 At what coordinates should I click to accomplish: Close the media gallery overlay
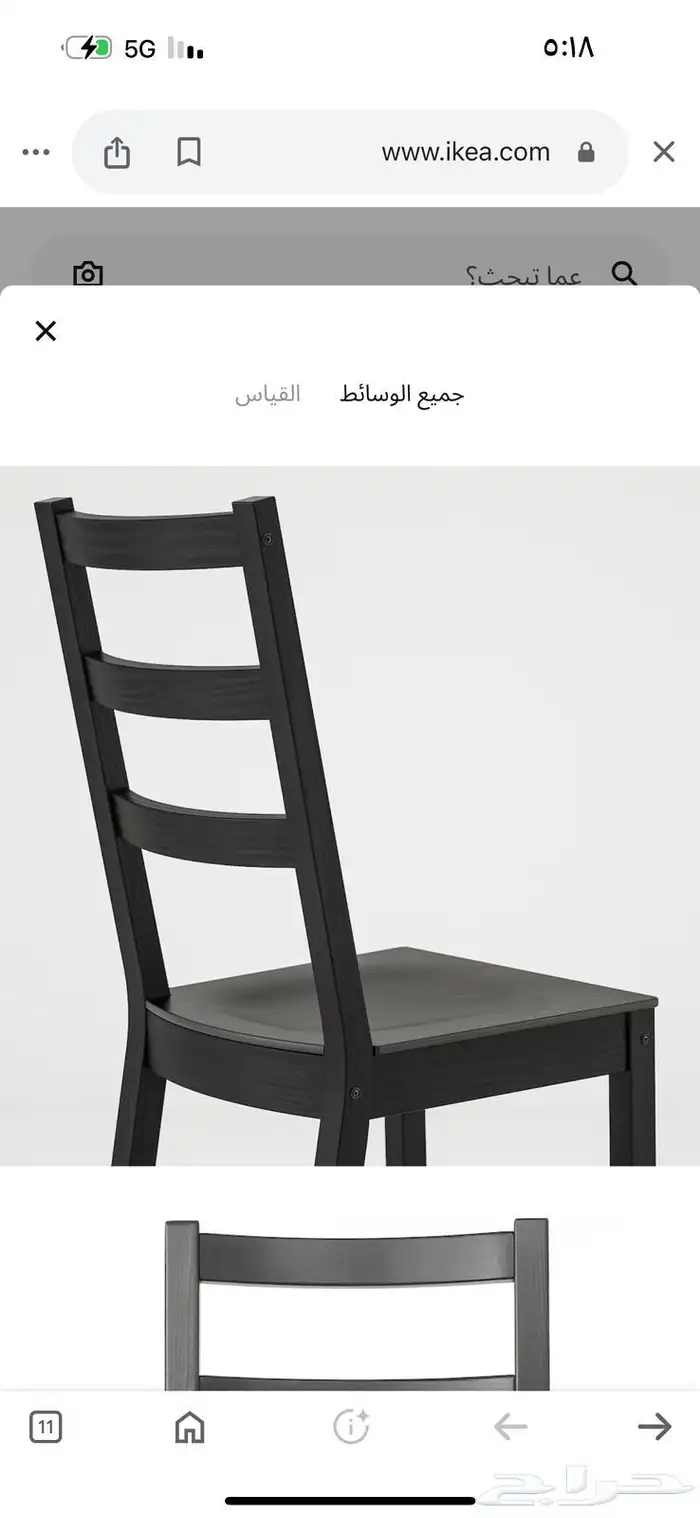point(46,331)
